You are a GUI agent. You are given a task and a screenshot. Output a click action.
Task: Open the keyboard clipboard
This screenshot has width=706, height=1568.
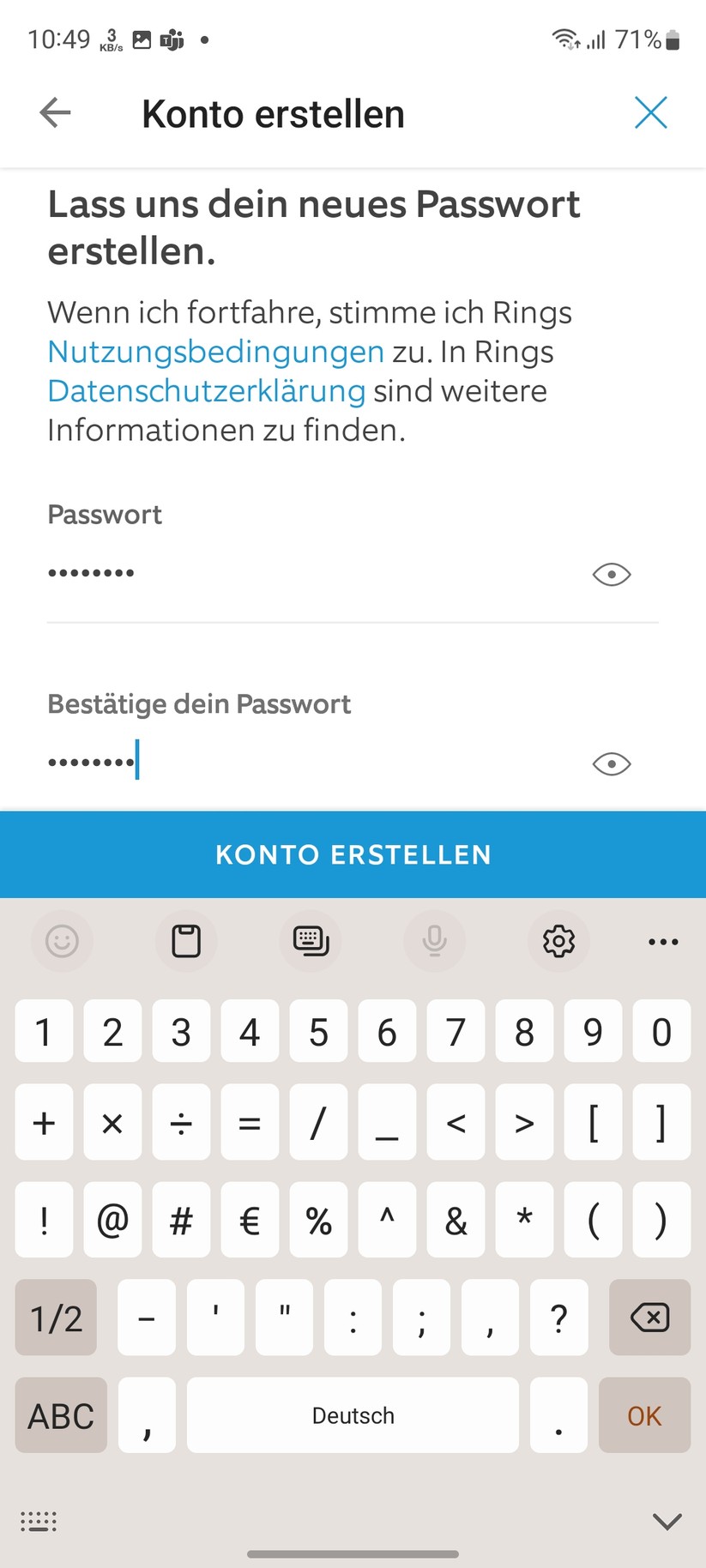[185, 941]
